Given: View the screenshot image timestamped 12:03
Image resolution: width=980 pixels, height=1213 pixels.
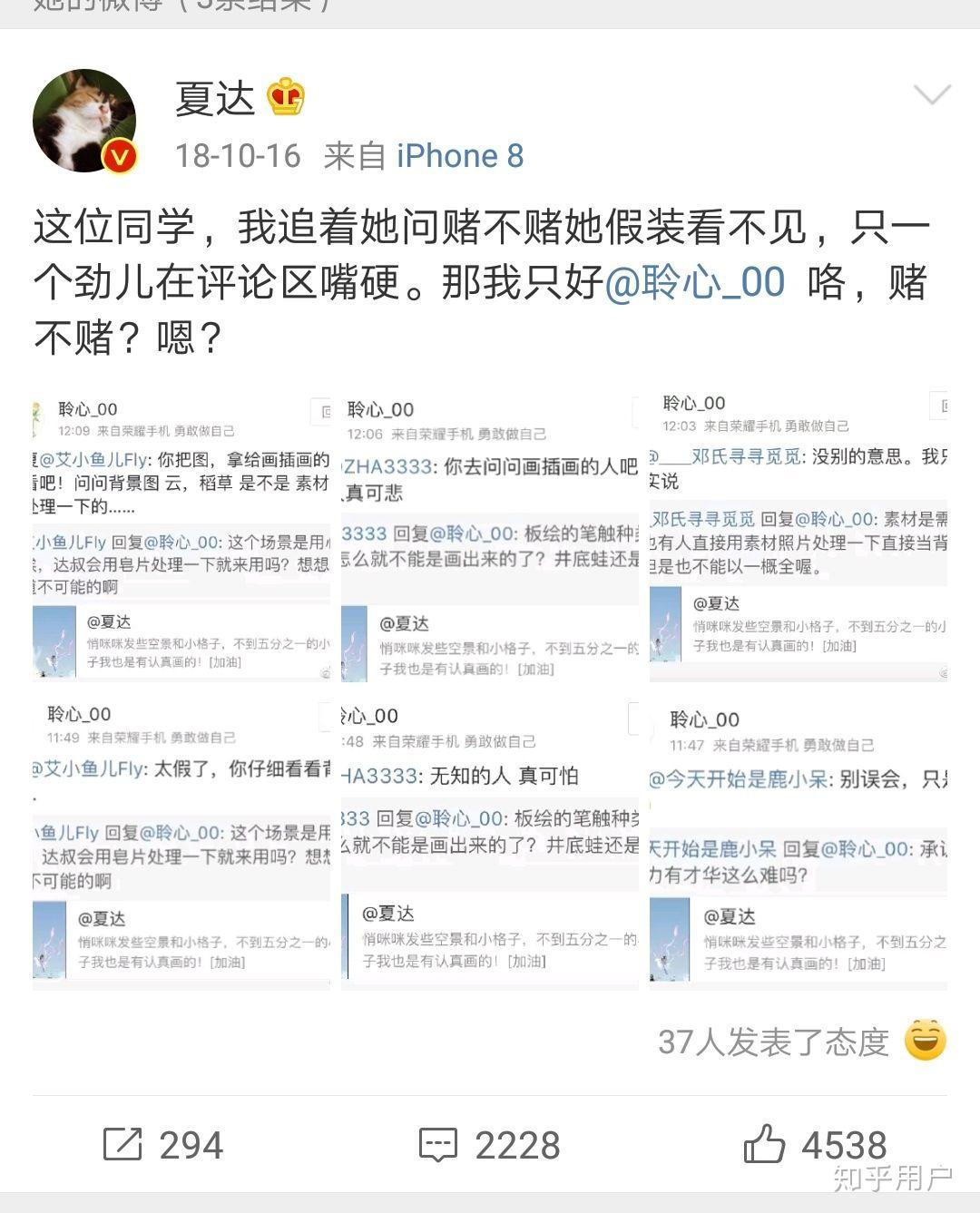Looking at the screenshot, I should [x=799, y=538].
